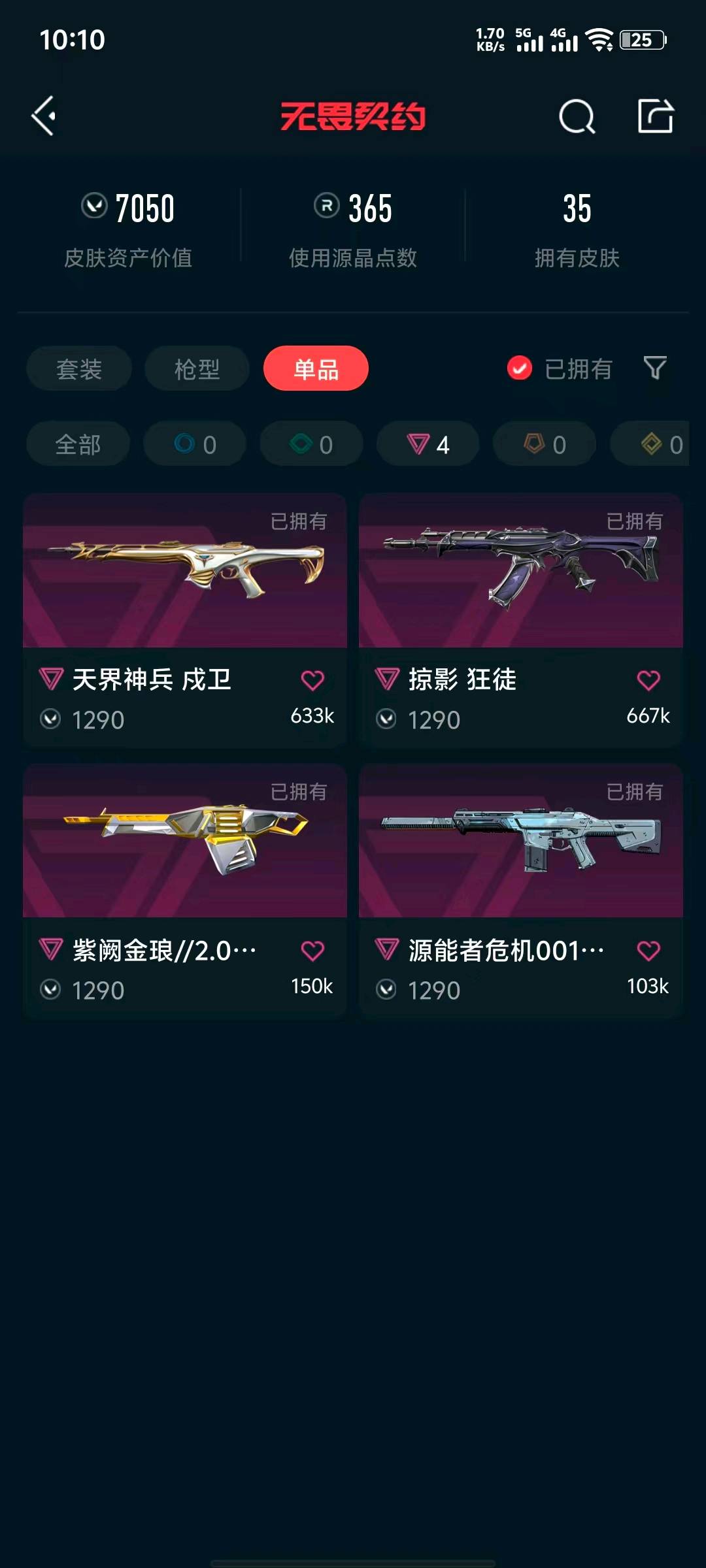Switch to the 套装 tab
The image size is (706, 1568).
[x=79, y=368]
